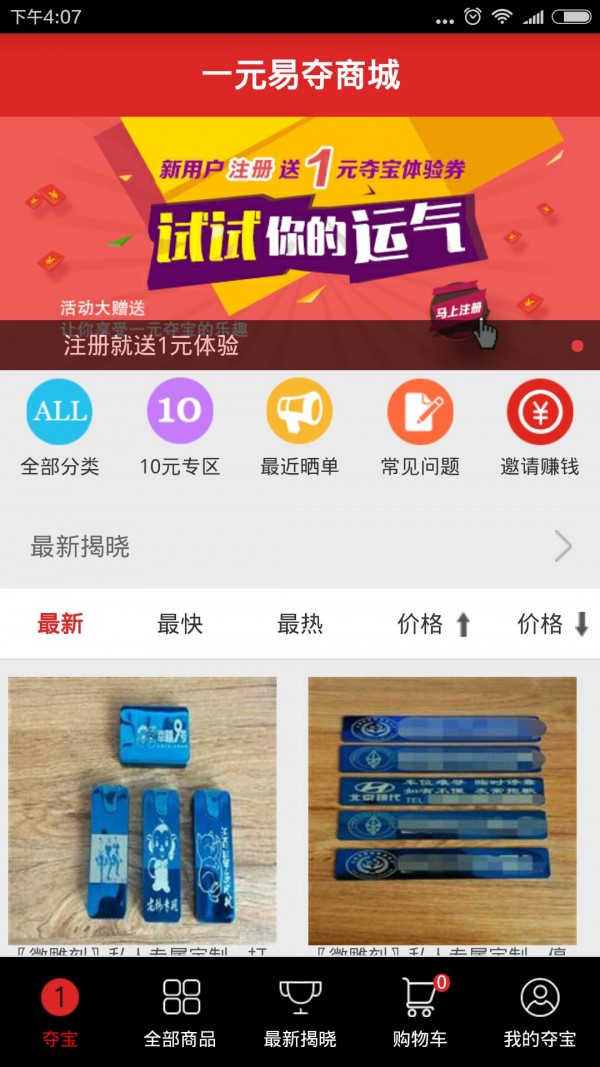600x1067 pixels.
Task: Open the registration promo banner
Action: pos(300,240)
